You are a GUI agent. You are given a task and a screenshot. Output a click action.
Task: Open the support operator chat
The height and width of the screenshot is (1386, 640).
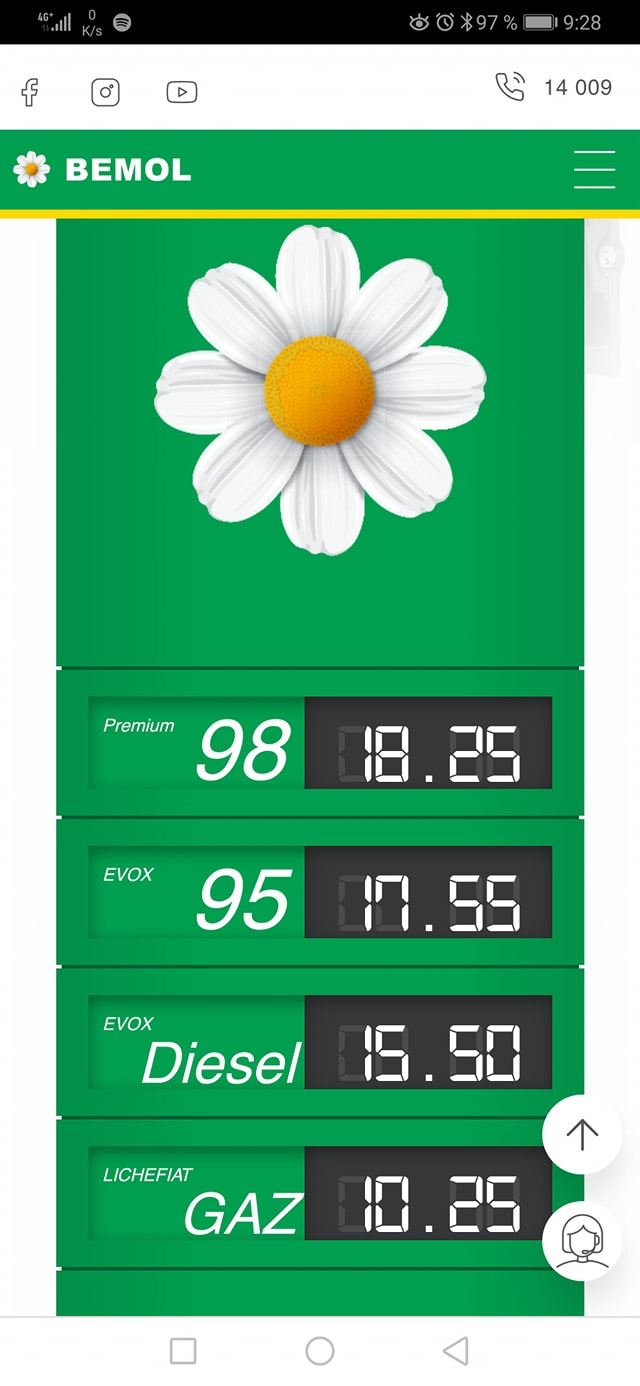(x=582, y=1240)
